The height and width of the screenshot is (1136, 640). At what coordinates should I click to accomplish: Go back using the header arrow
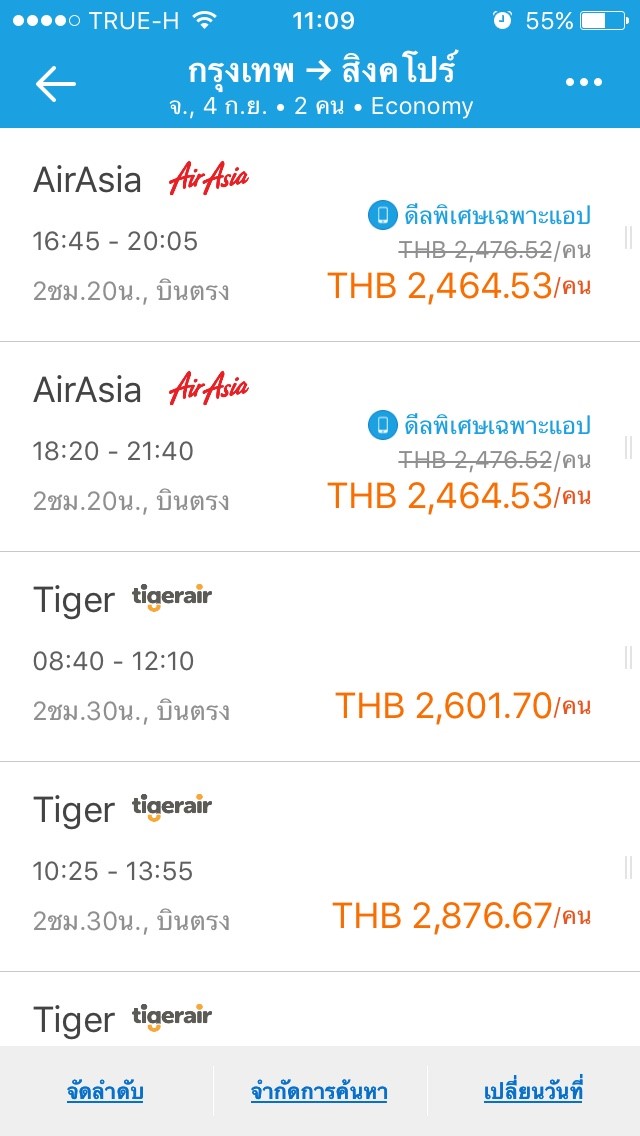point(56,84)
